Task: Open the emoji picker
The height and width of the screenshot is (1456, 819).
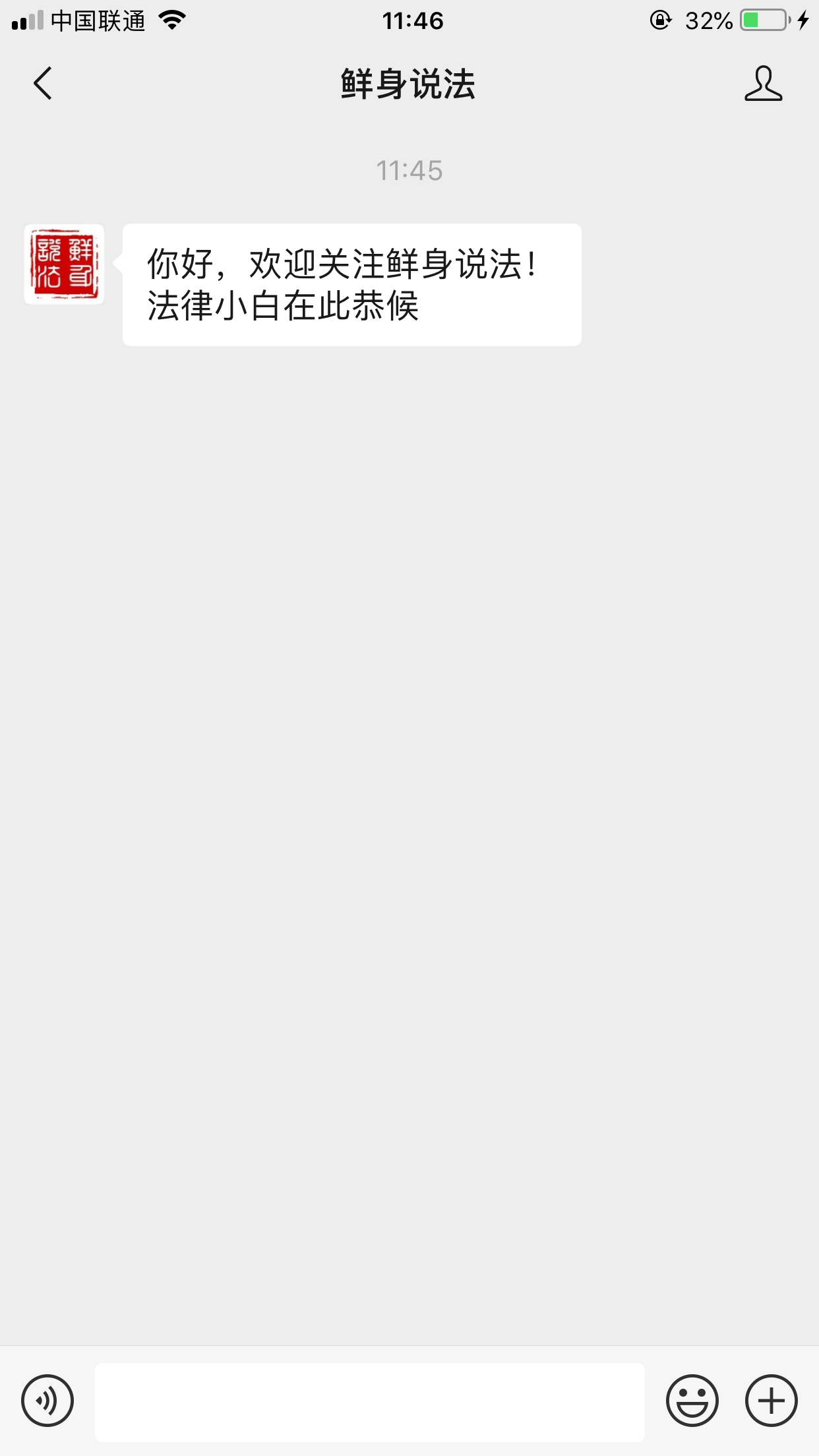Action: pyautogui.click(x=692, y=1401)
